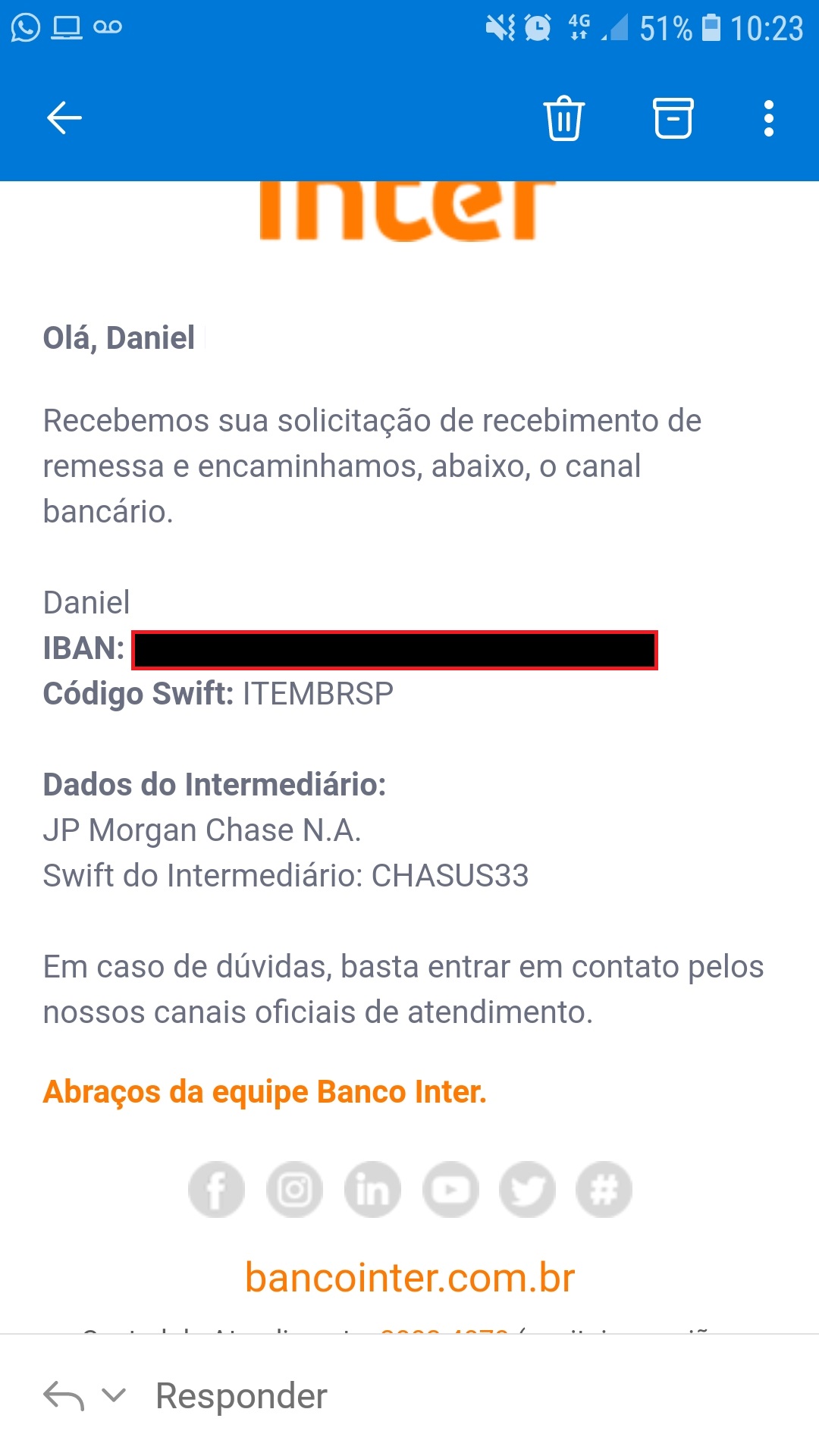This screenshot has width=819, height=1456.
Task: Go back to the inbox
Action: coord(64,118)
